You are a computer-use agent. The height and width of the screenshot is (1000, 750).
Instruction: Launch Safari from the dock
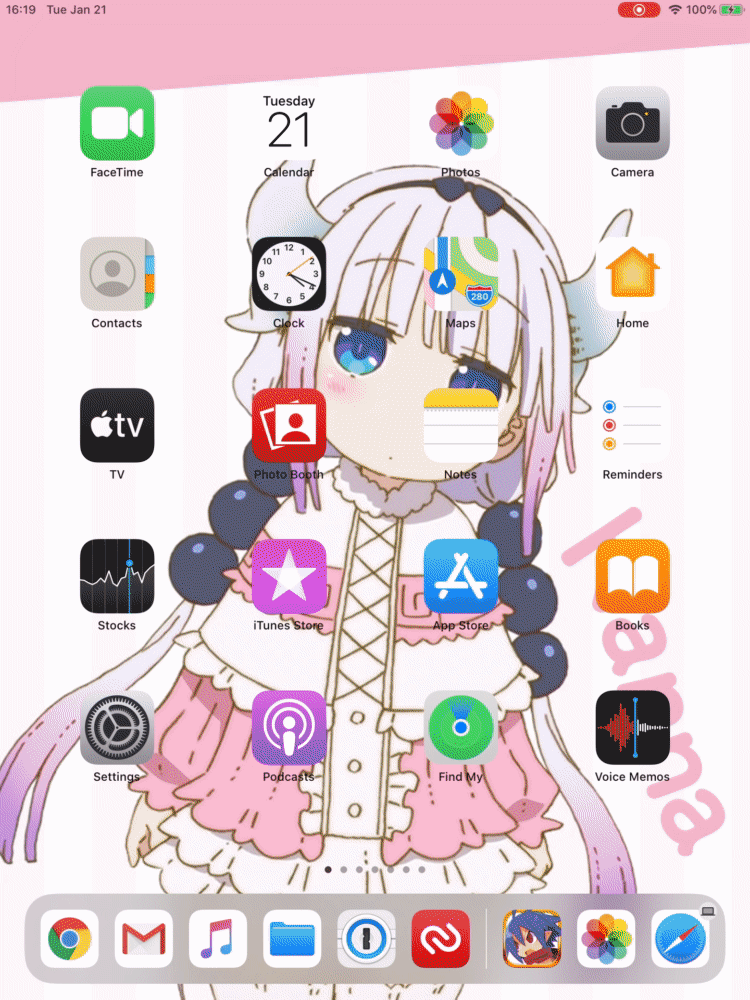(x=680, y=939)
